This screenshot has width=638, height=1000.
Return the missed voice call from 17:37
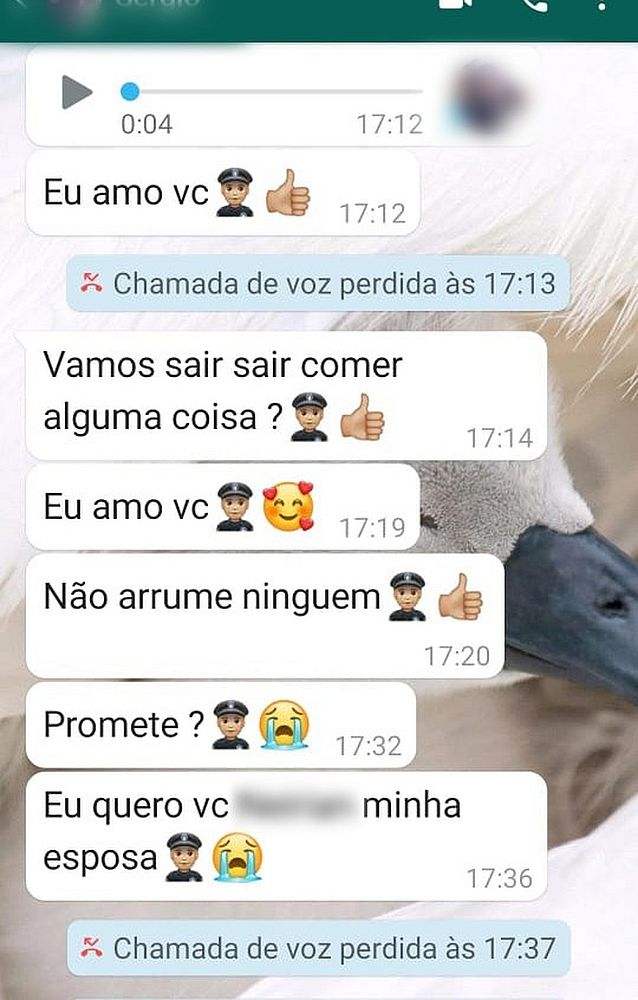click(319, 948)
